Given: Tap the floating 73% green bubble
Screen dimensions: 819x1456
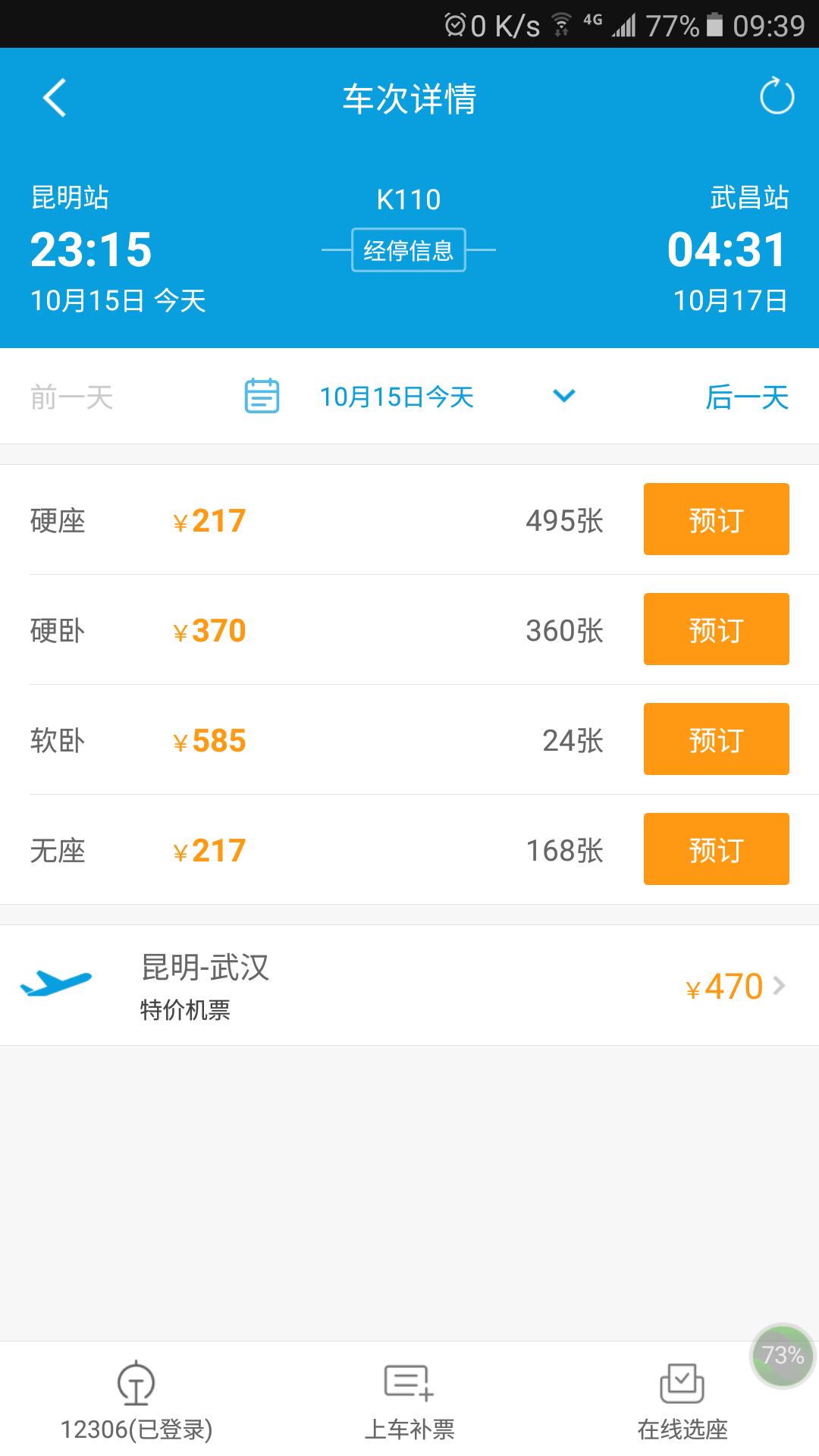Looking at the screenshot, I should [783, 1356].
